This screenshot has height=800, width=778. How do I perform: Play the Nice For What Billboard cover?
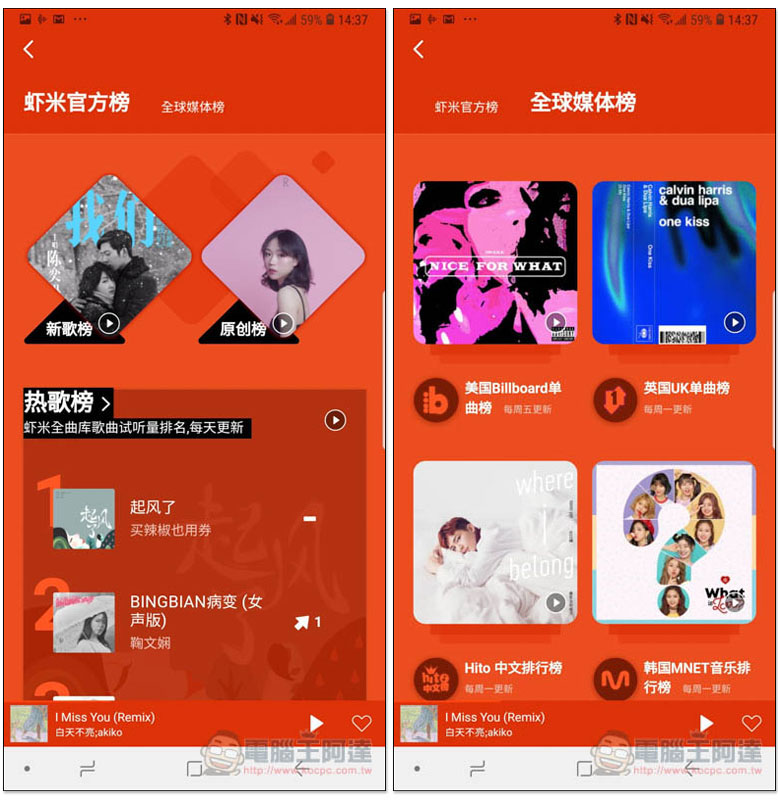point(555,322)
